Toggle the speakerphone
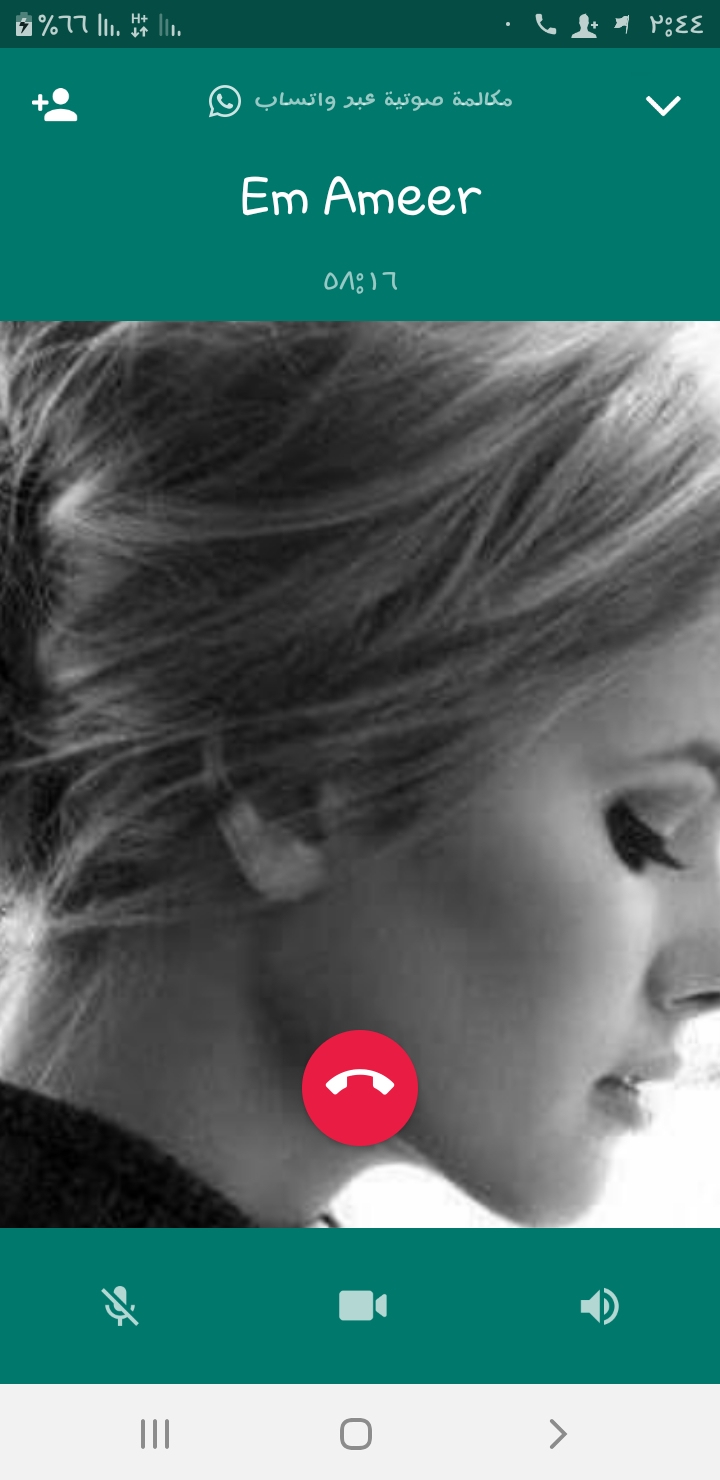Image resolution: width=720 pixels, height=1480 pixels. coord(600,1306)
